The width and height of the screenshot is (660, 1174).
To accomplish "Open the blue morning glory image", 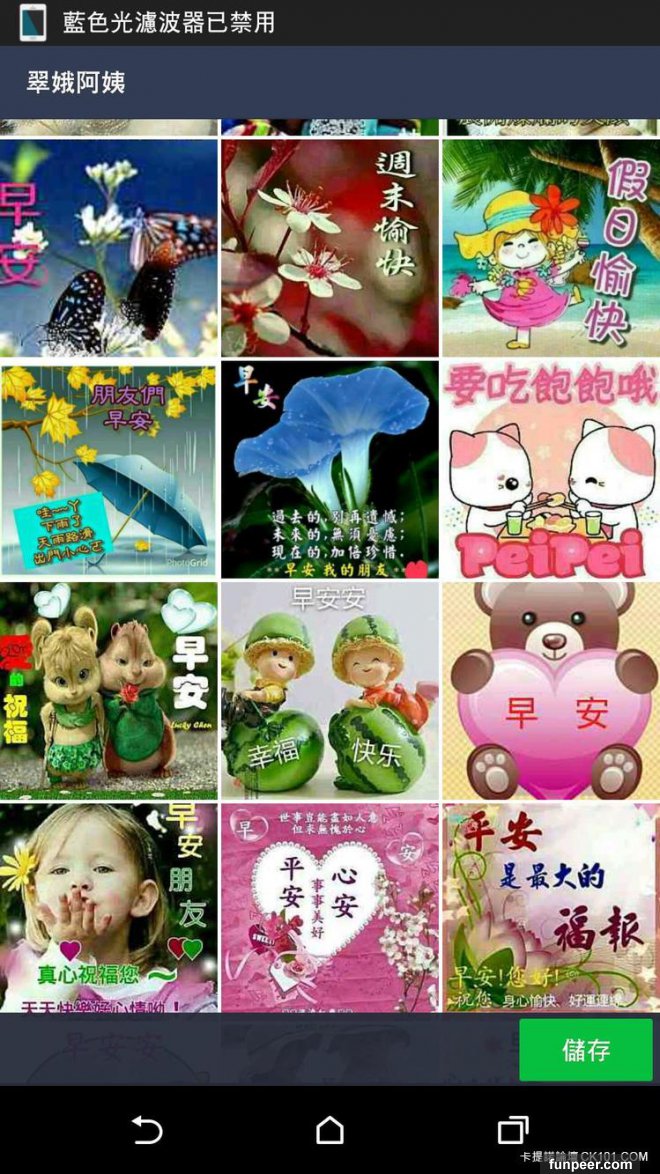I will point(330,470).
